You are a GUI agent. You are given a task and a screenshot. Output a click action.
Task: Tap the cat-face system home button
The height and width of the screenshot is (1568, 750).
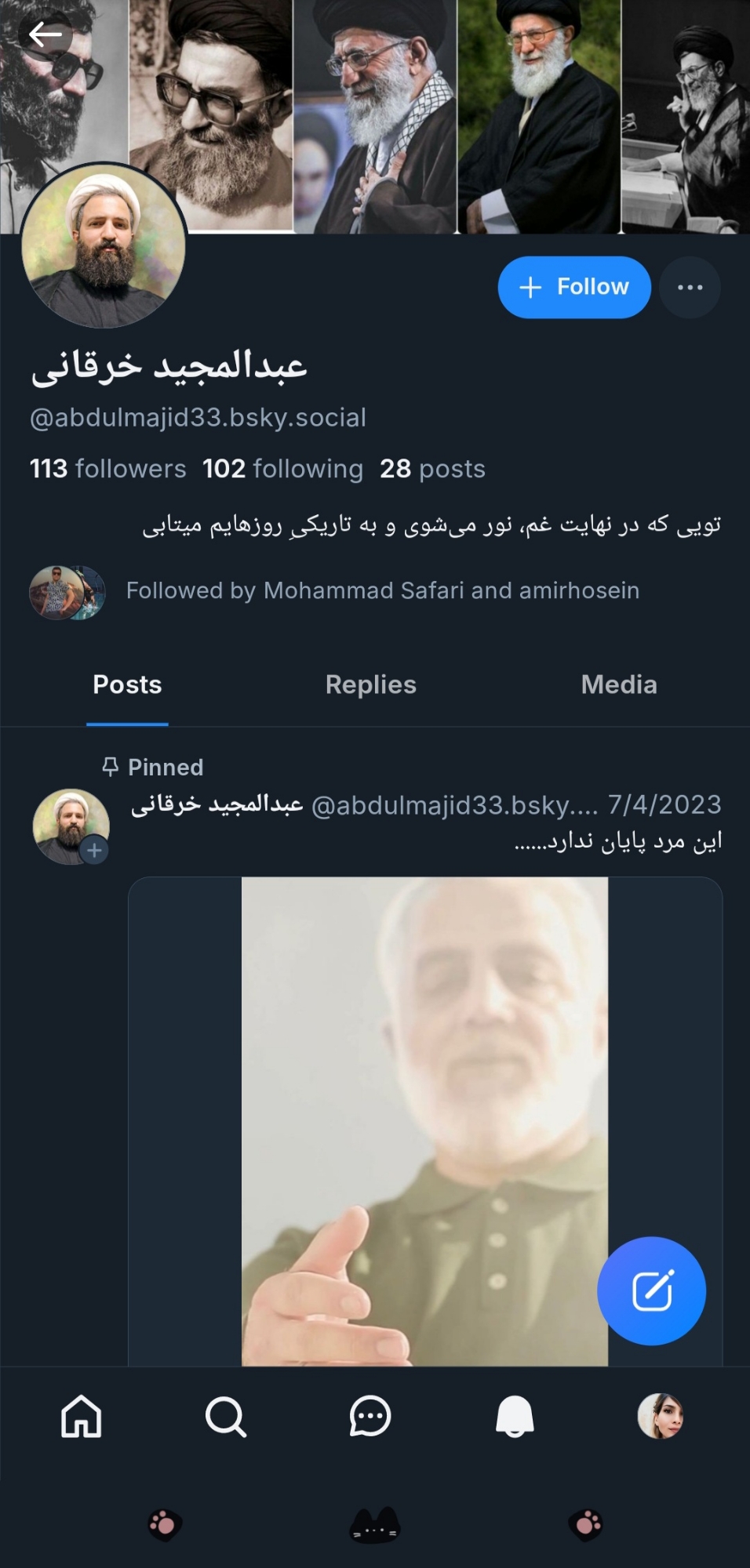point(374,1525)
